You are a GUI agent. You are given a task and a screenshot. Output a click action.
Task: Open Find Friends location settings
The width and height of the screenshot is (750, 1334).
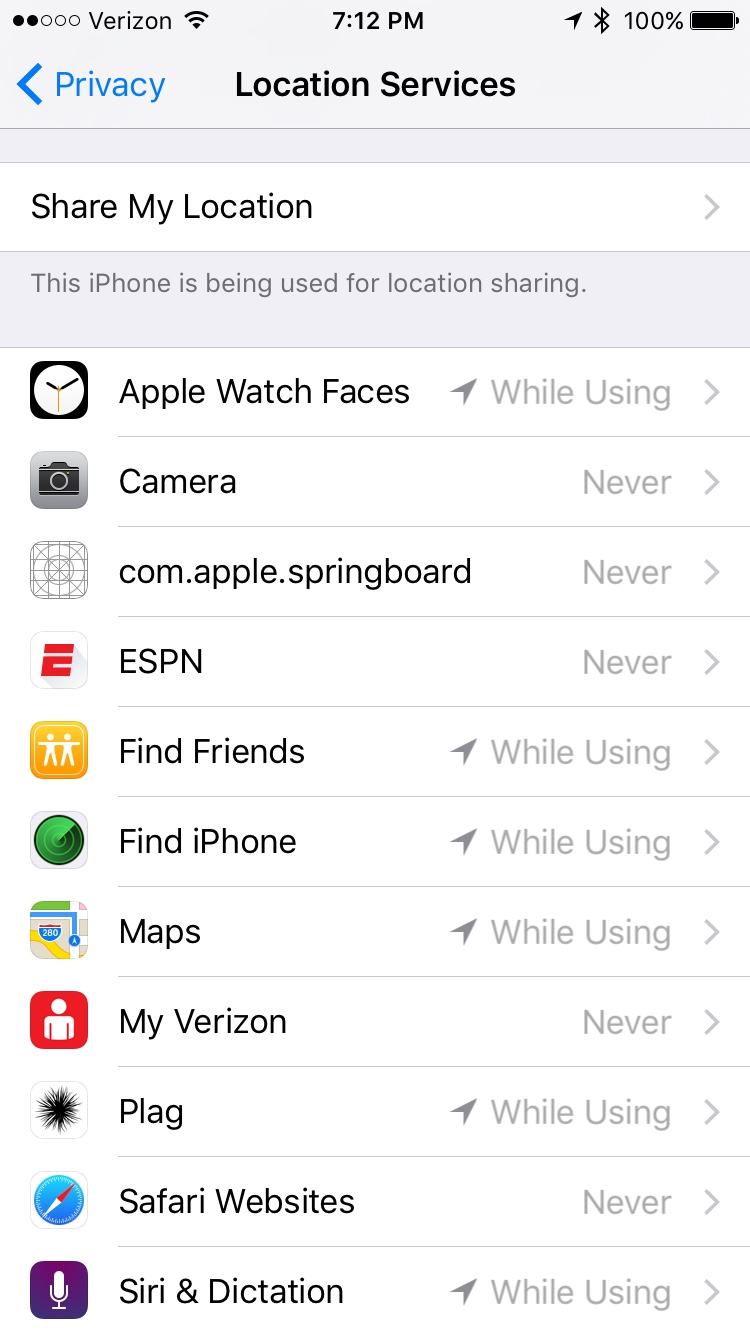(x=375, y=752)
